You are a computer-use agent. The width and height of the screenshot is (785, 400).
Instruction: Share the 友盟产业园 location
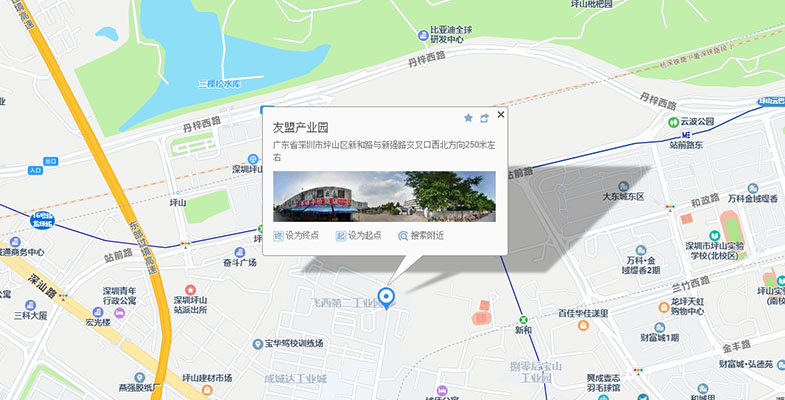[x=484, y=119]
